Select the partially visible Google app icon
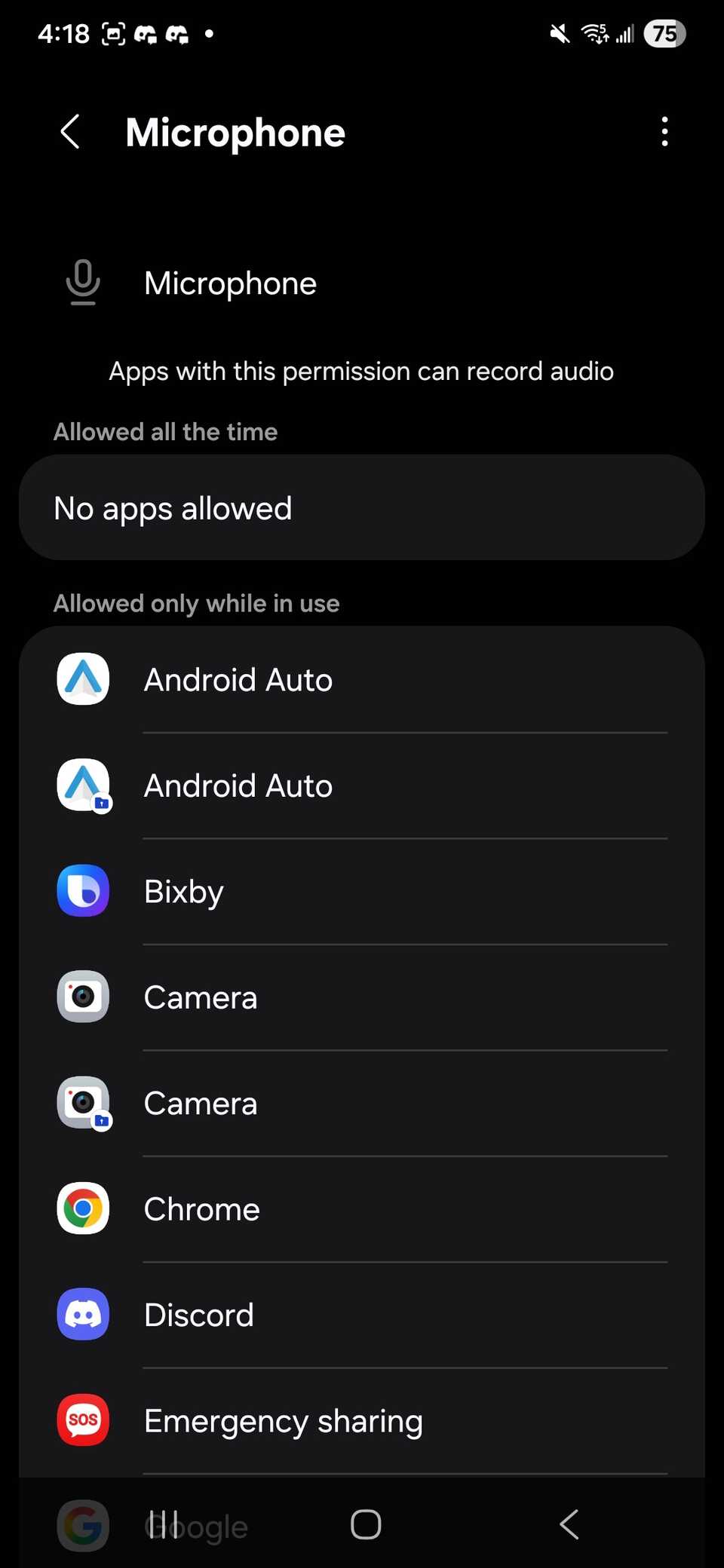The height and width of the screenshot is (1568, 724). coord(83,1523)
